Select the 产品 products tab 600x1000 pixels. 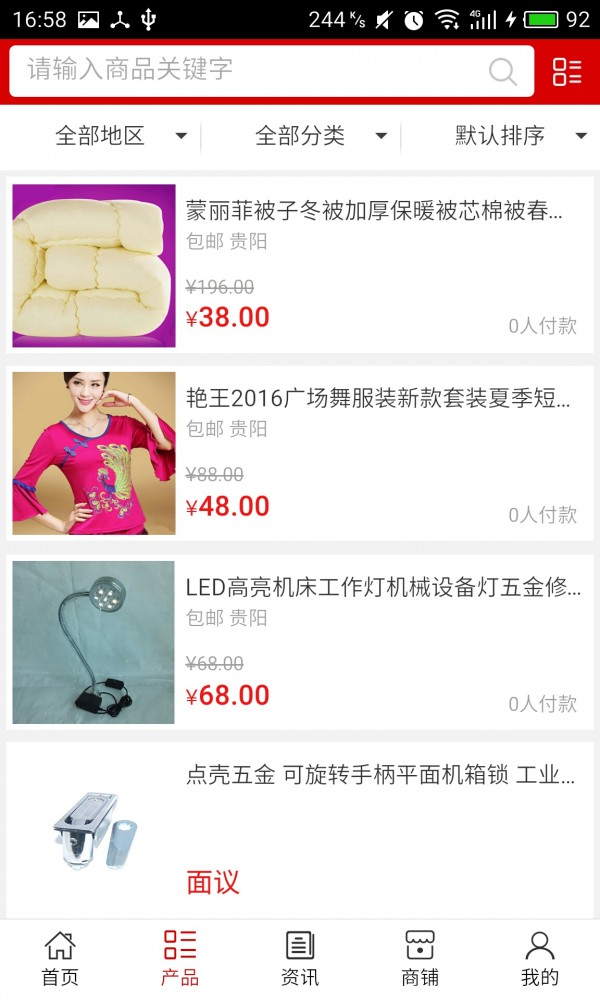(180, 958)
